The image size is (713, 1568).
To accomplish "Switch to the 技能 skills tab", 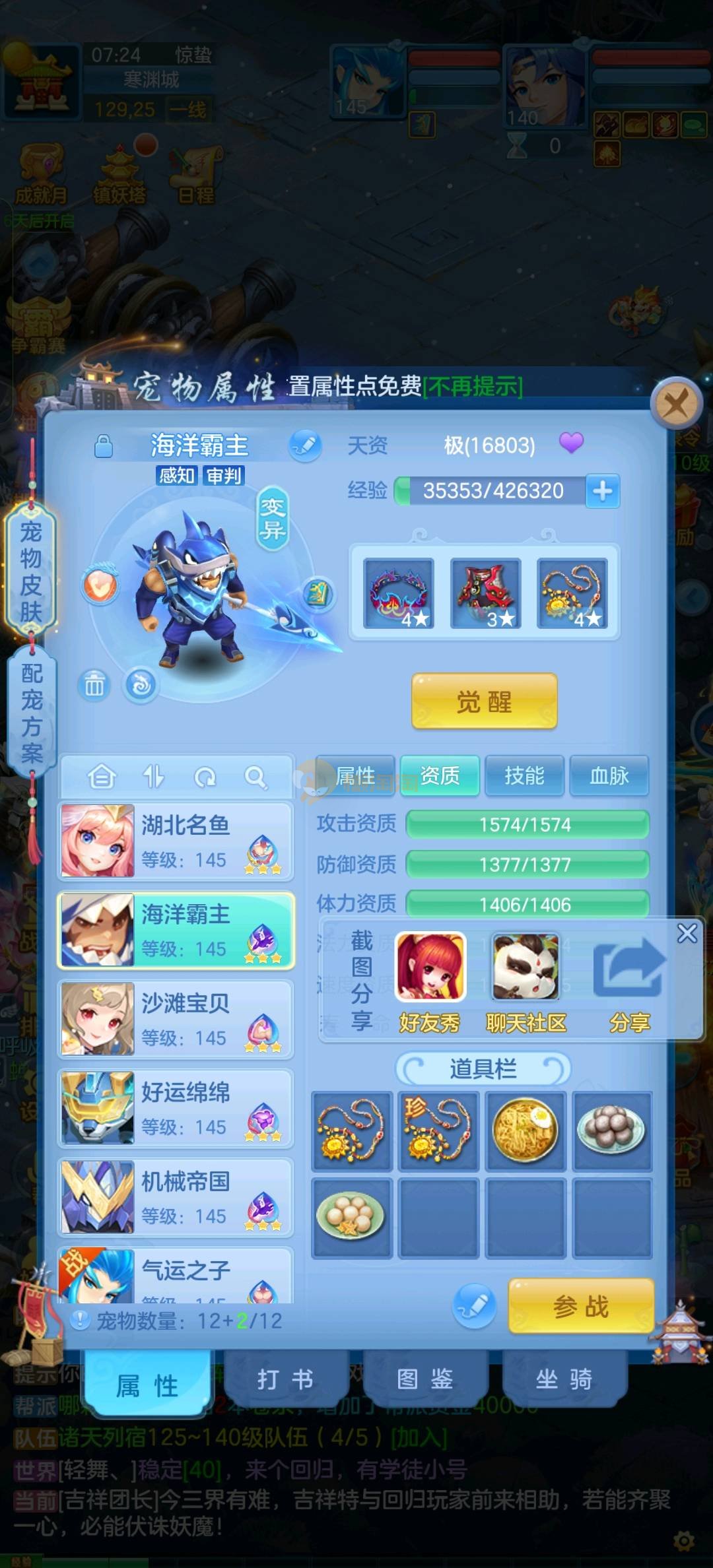I will pyautogui.click(x=524, y=775).
